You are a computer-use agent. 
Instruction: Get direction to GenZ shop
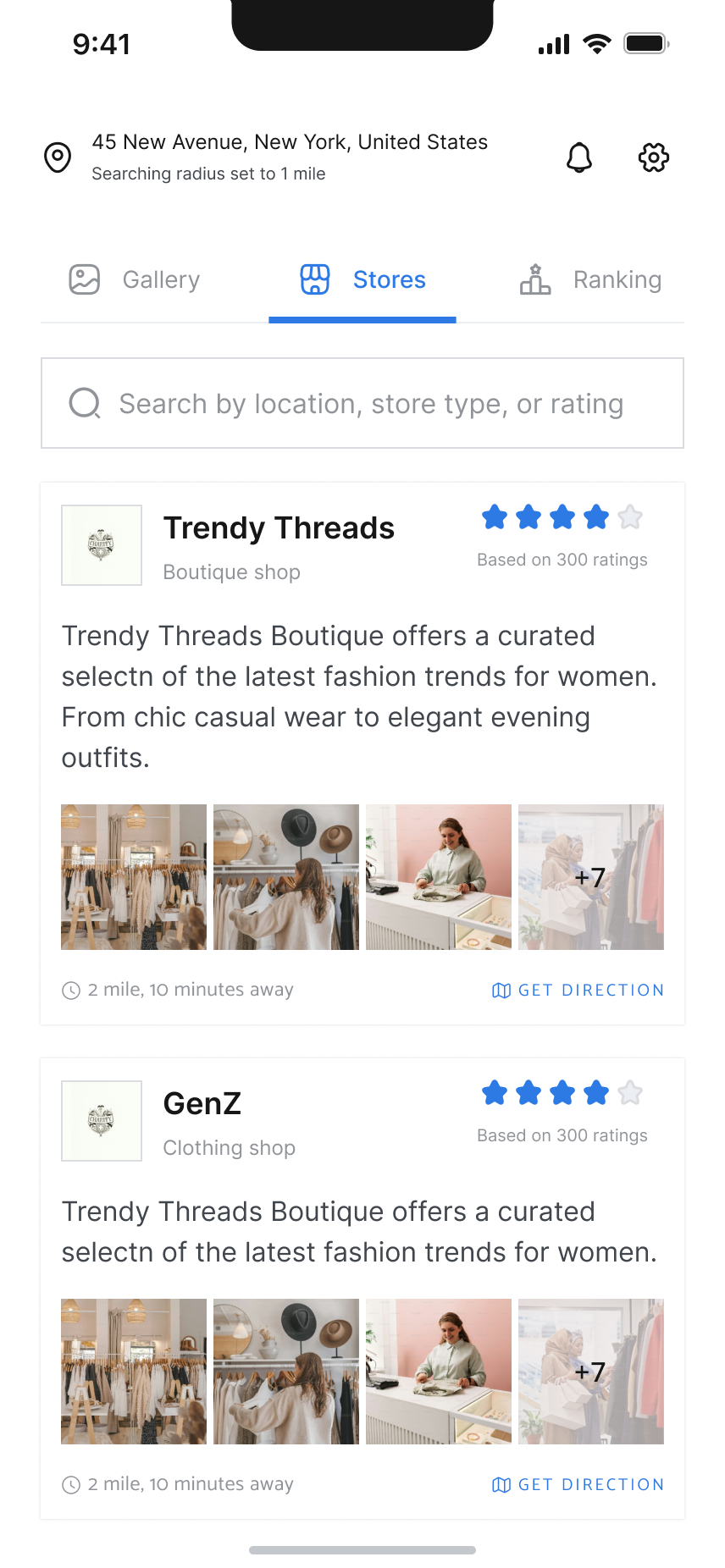click(578, 1484)
